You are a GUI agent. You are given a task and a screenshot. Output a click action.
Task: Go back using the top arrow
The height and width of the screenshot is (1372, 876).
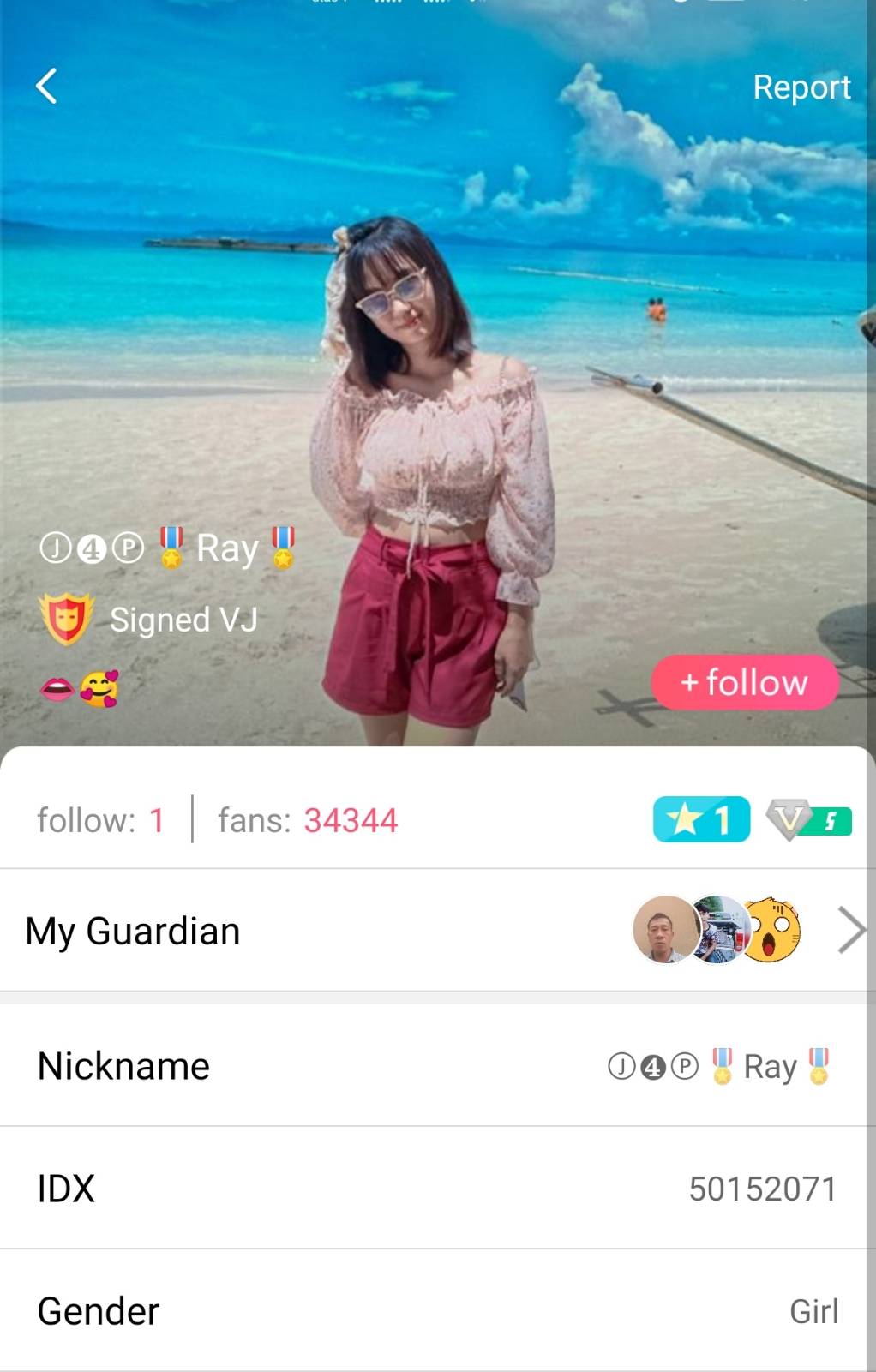(x=47, y=86)
